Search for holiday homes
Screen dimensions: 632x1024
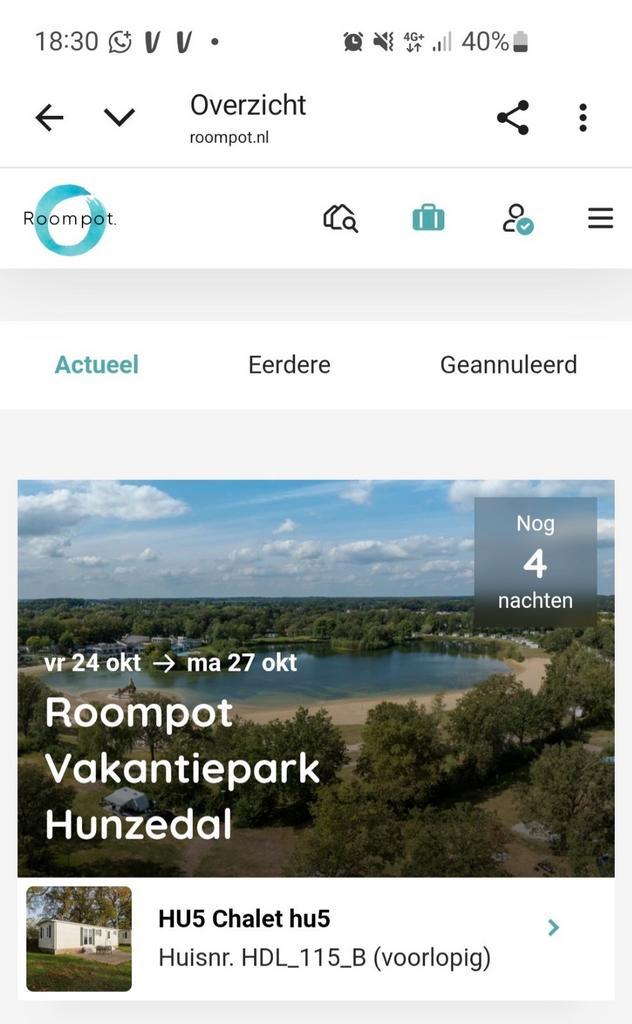coord(340,218)
